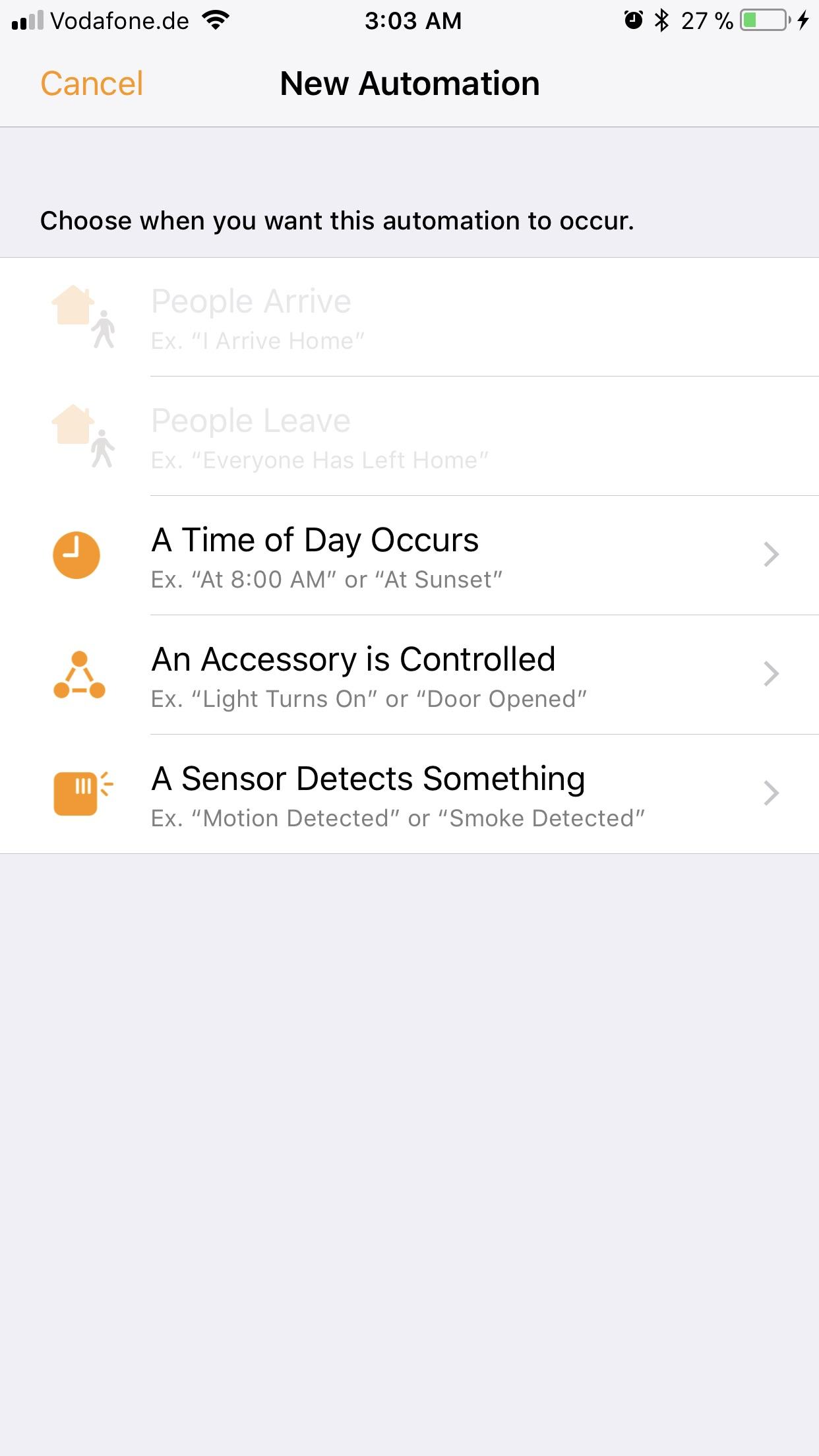This screenshot has width=819, height=1456.
Task: Select the orange clock icon for time automation
Action: 77,555
